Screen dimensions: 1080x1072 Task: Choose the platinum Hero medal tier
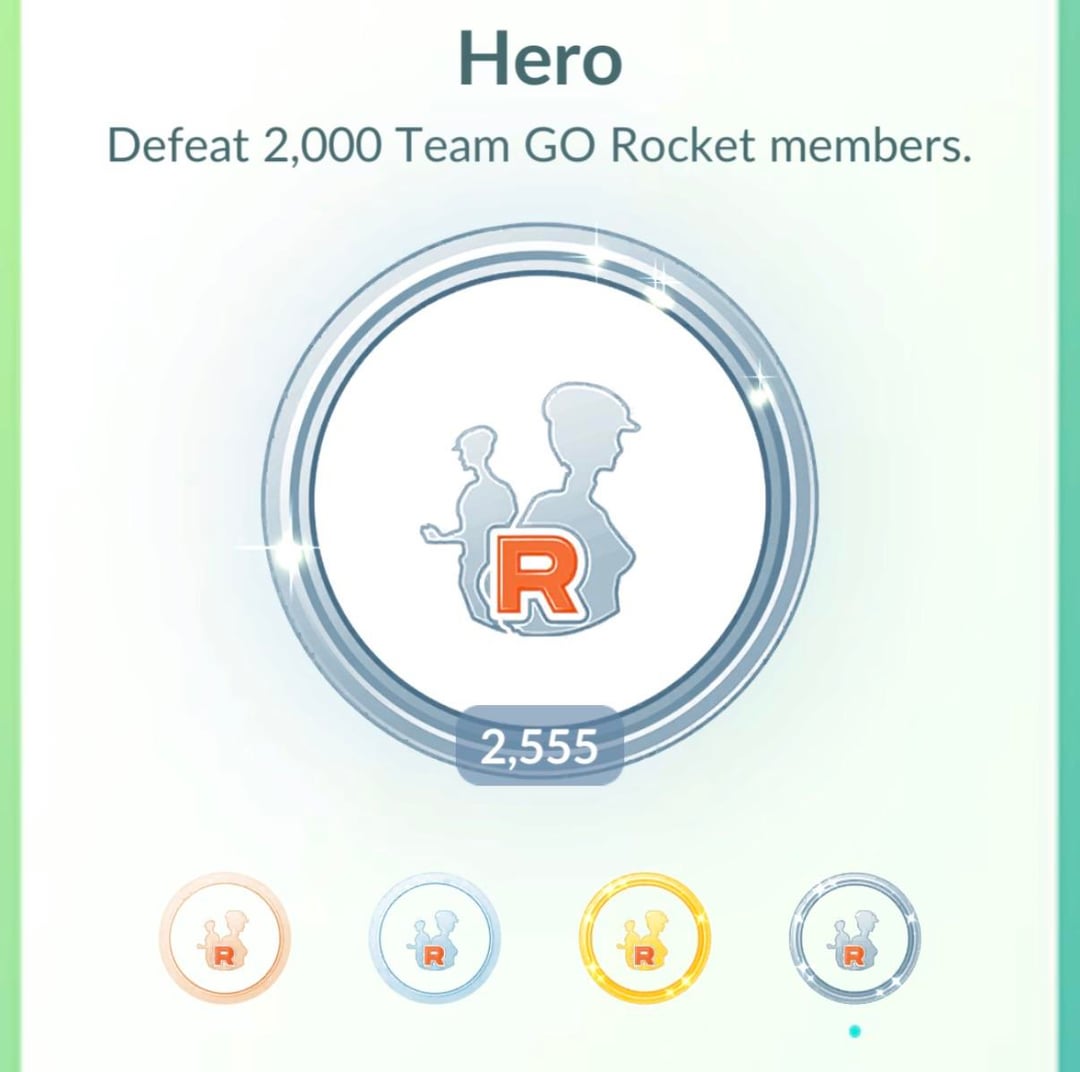tap(854, 938)
